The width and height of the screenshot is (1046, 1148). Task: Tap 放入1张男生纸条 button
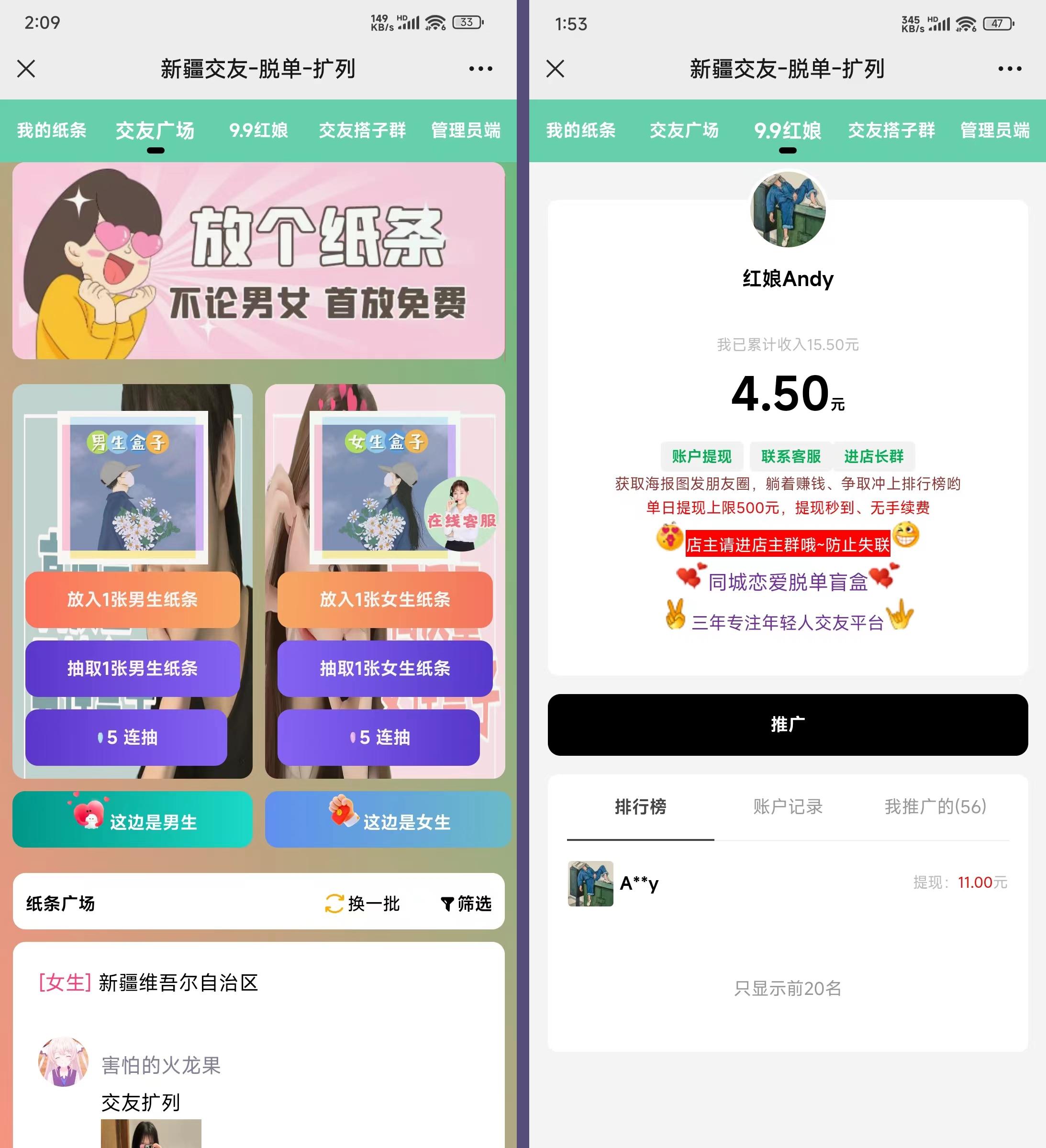point(132,599)
